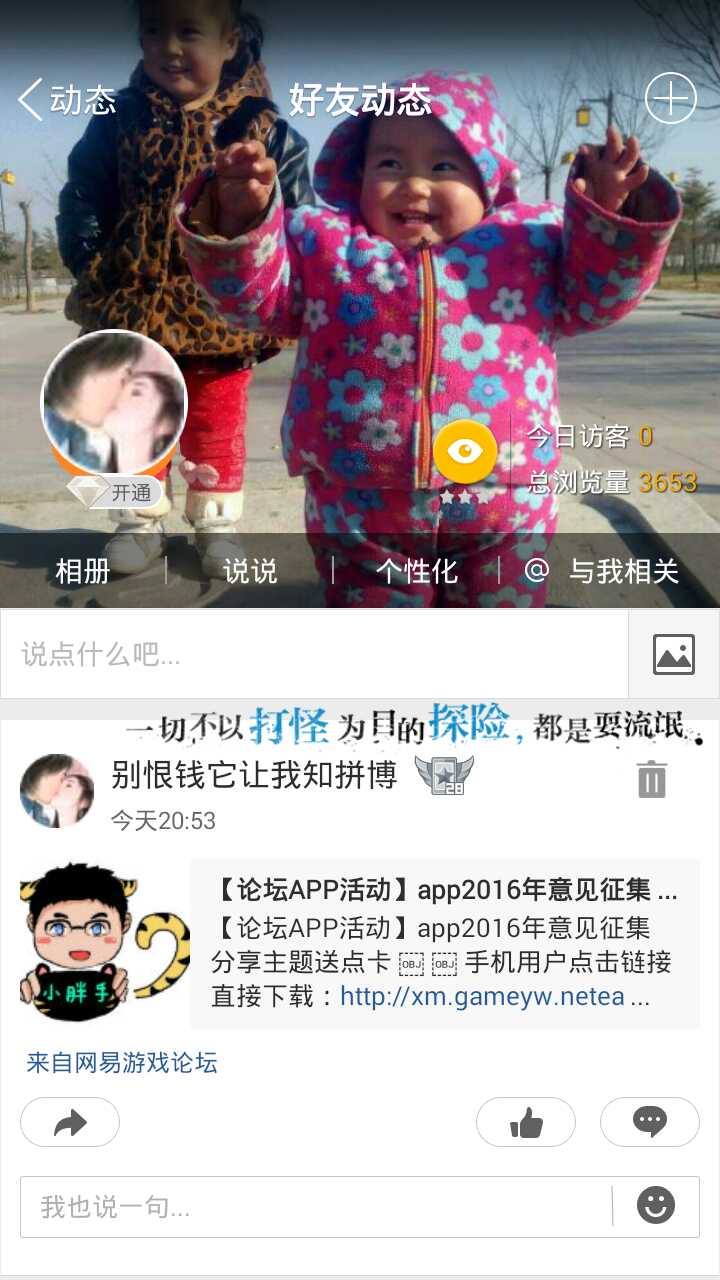The height and width of the screenshot is (1280, 720).
Task: Attach a photo with the picture icon
Action: [674, 654]
